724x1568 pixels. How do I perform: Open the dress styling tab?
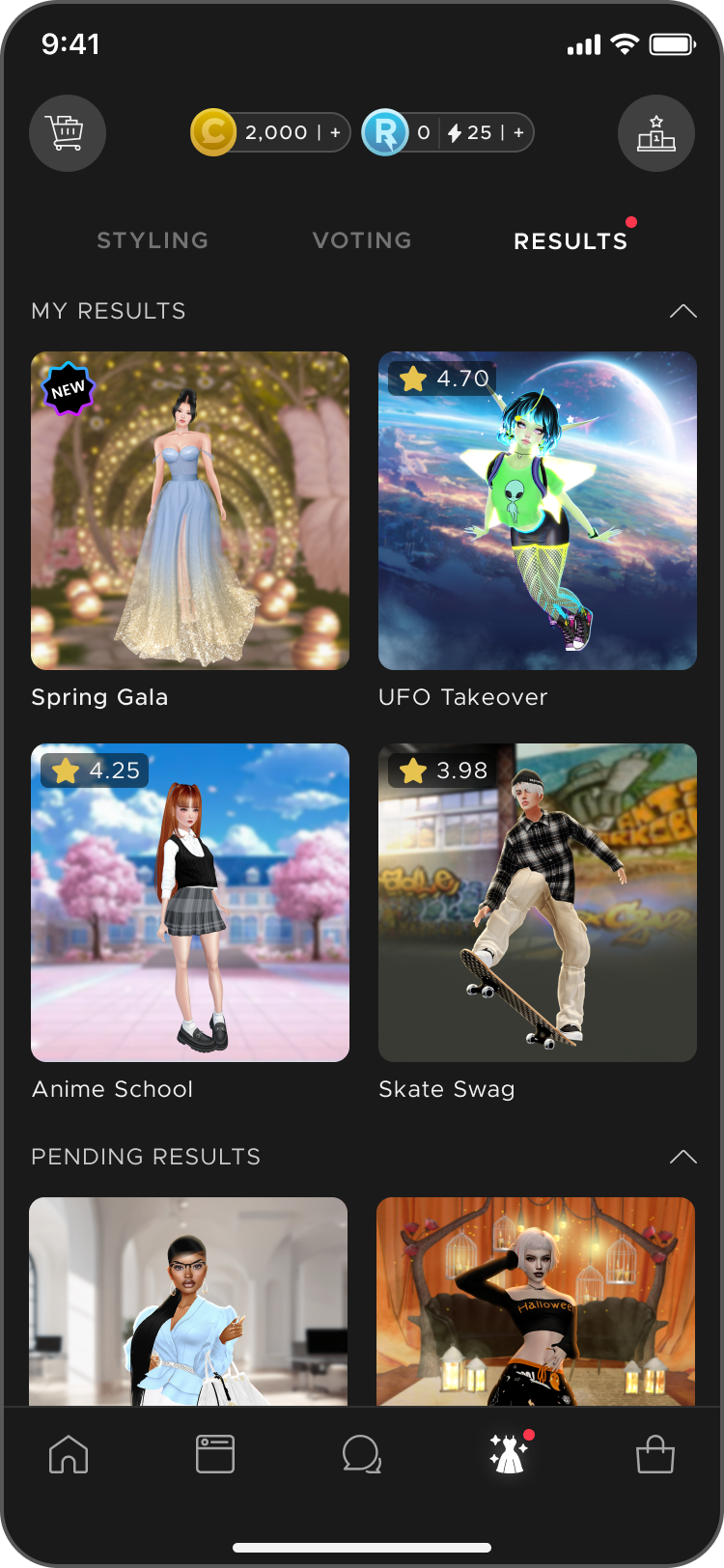pos(509,1454)
